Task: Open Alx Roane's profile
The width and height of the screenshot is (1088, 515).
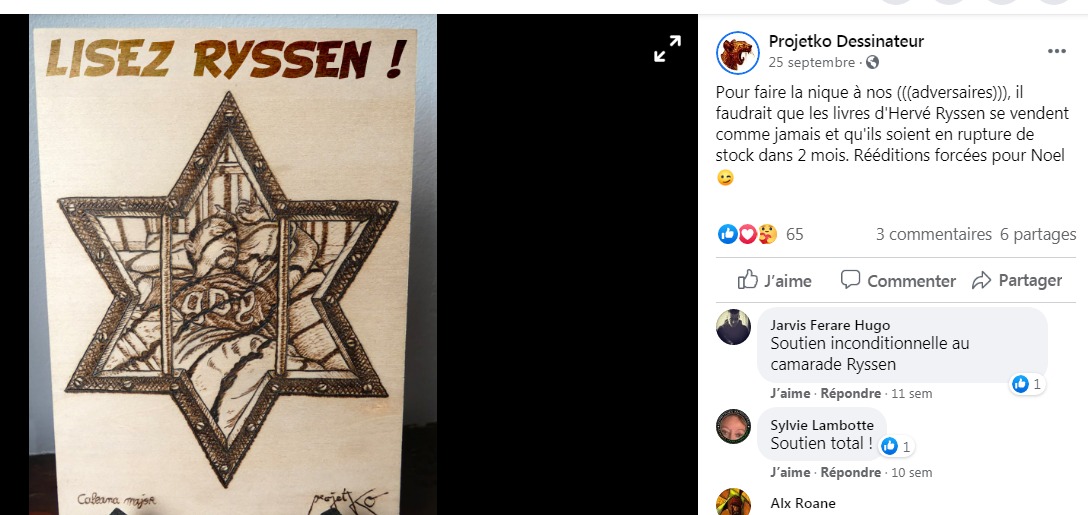Action: [802, 503]
